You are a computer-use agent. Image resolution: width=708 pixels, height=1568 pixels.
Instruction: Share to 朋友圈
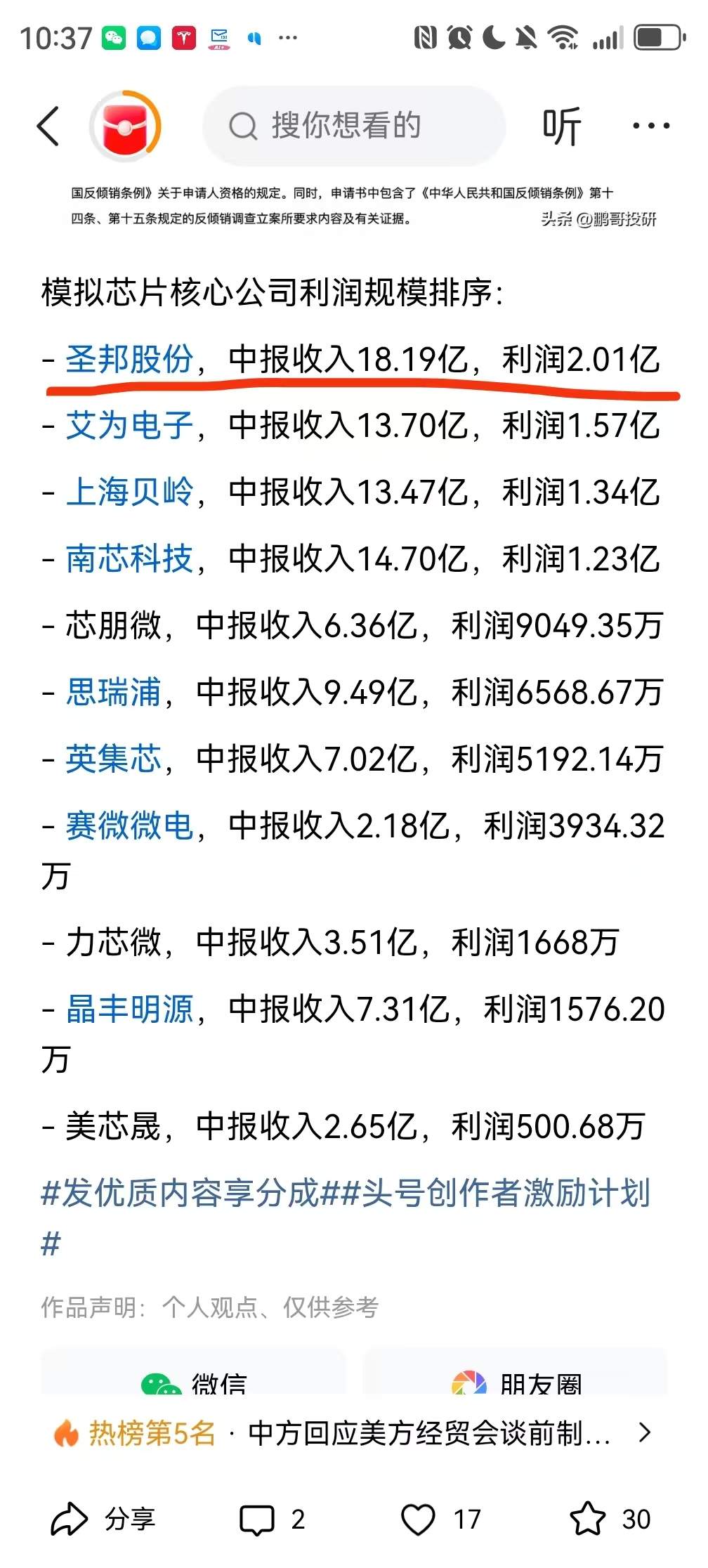point(516,1372)
